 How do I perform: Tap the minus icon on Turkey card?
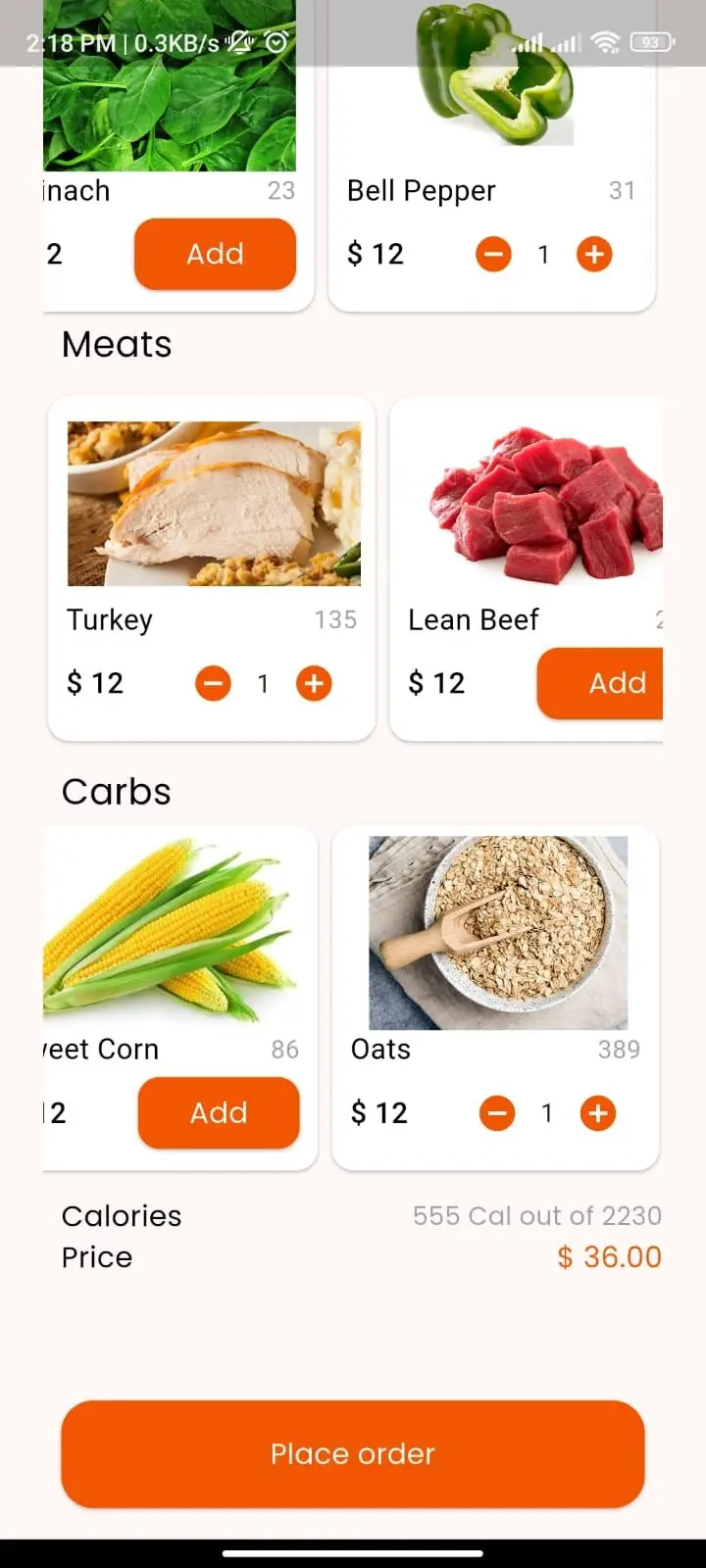pyautogui.click(x=213, y=683)
